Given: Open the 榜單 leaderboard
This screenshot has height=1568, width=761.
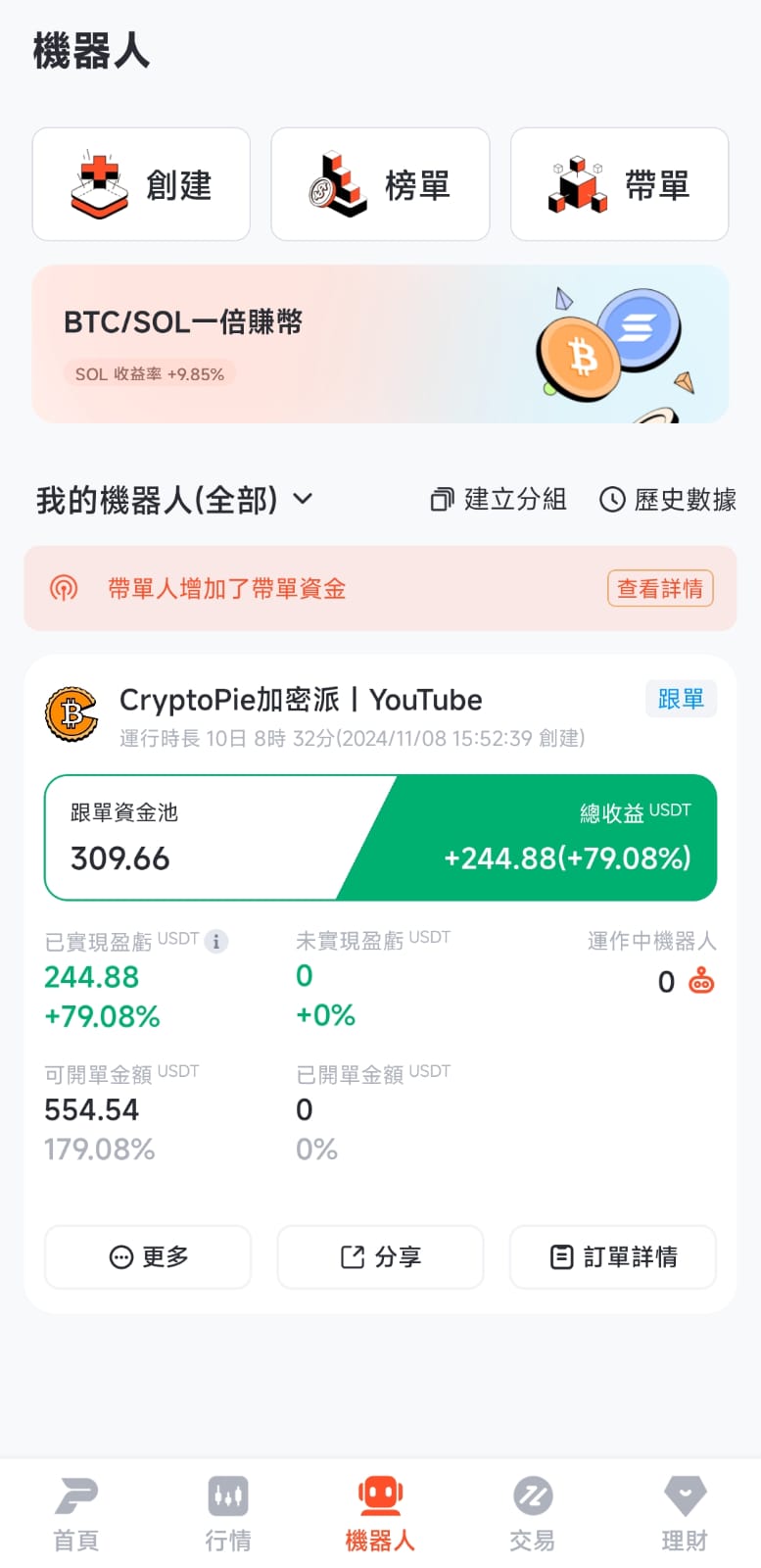Looking at the screenshot, I should point(380,184).
